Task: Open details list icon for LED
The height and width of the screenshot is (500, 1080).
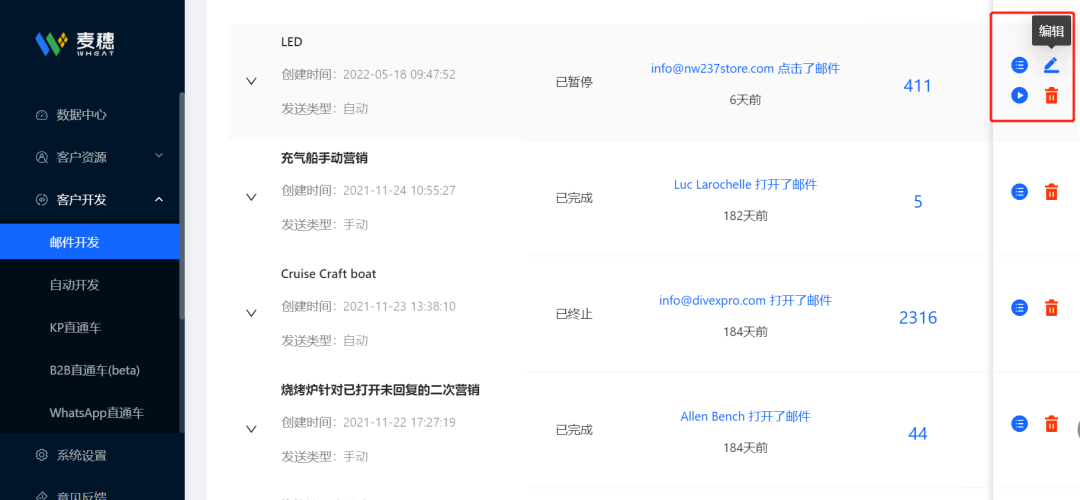Action: pos(1019,66)
